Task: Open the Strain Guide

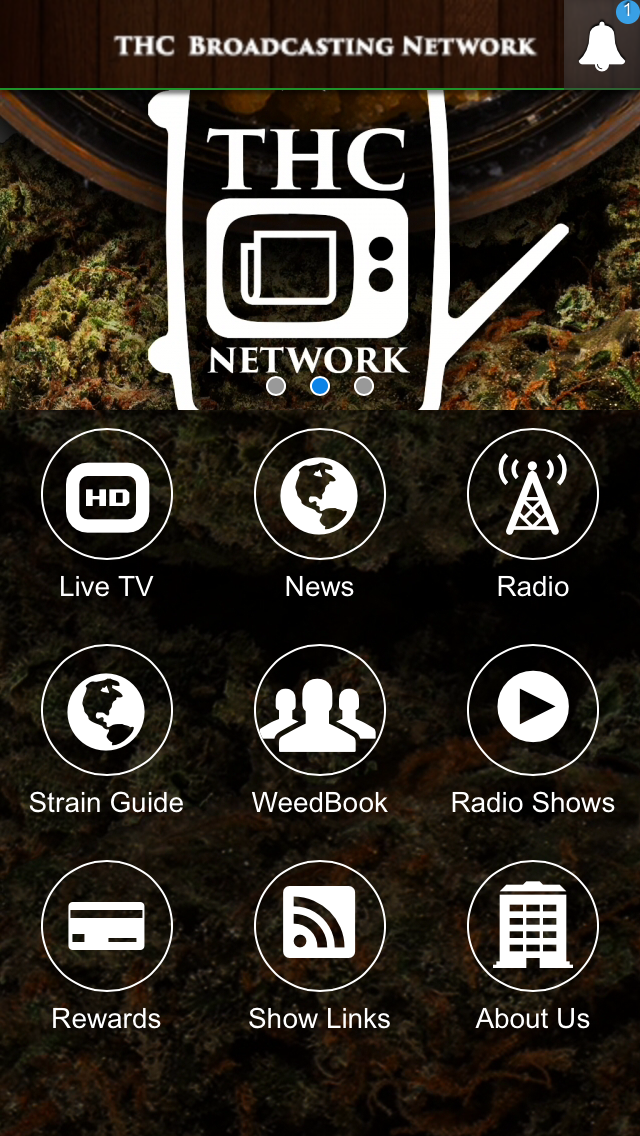Action: click(x=106, y=711)
